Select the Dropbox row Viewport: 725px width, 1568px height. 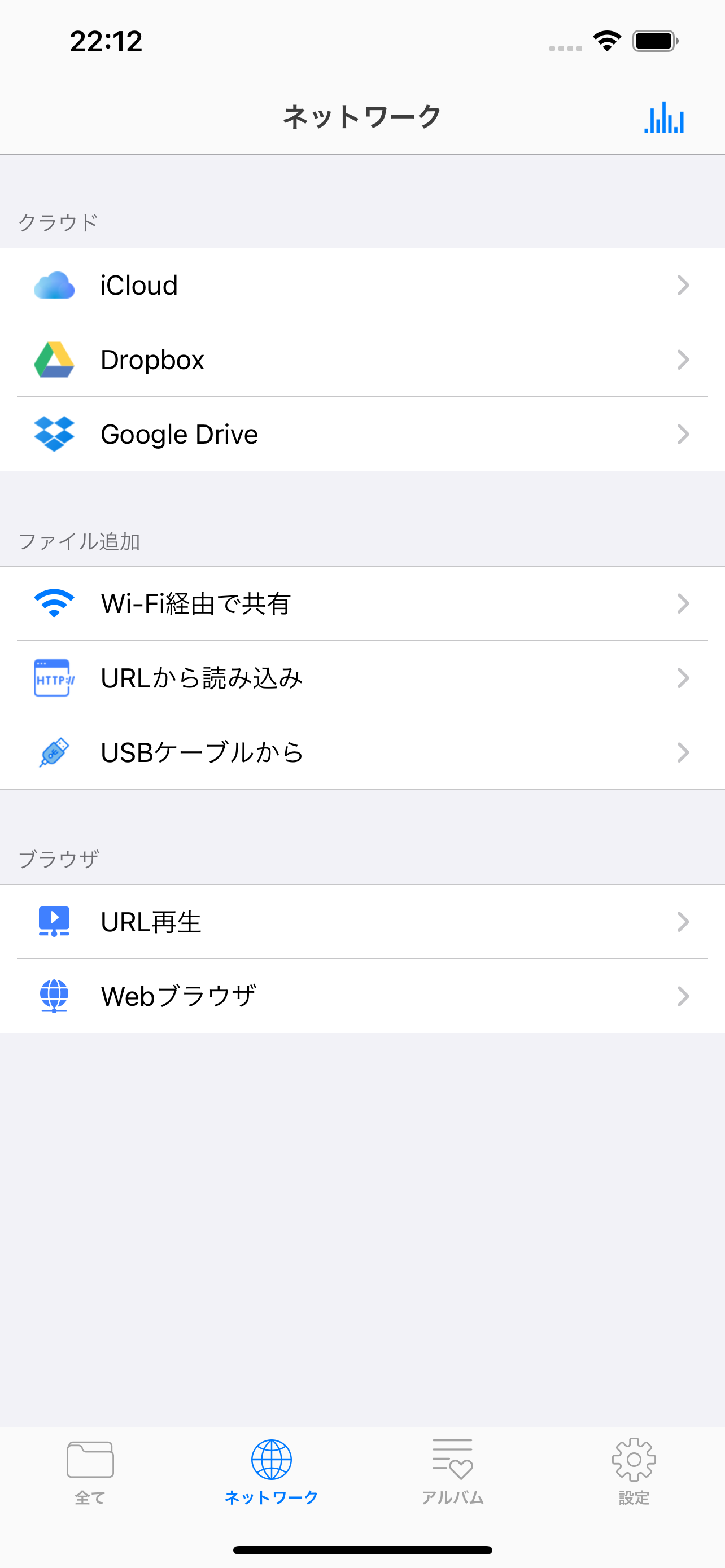click(x=362, y=360)
